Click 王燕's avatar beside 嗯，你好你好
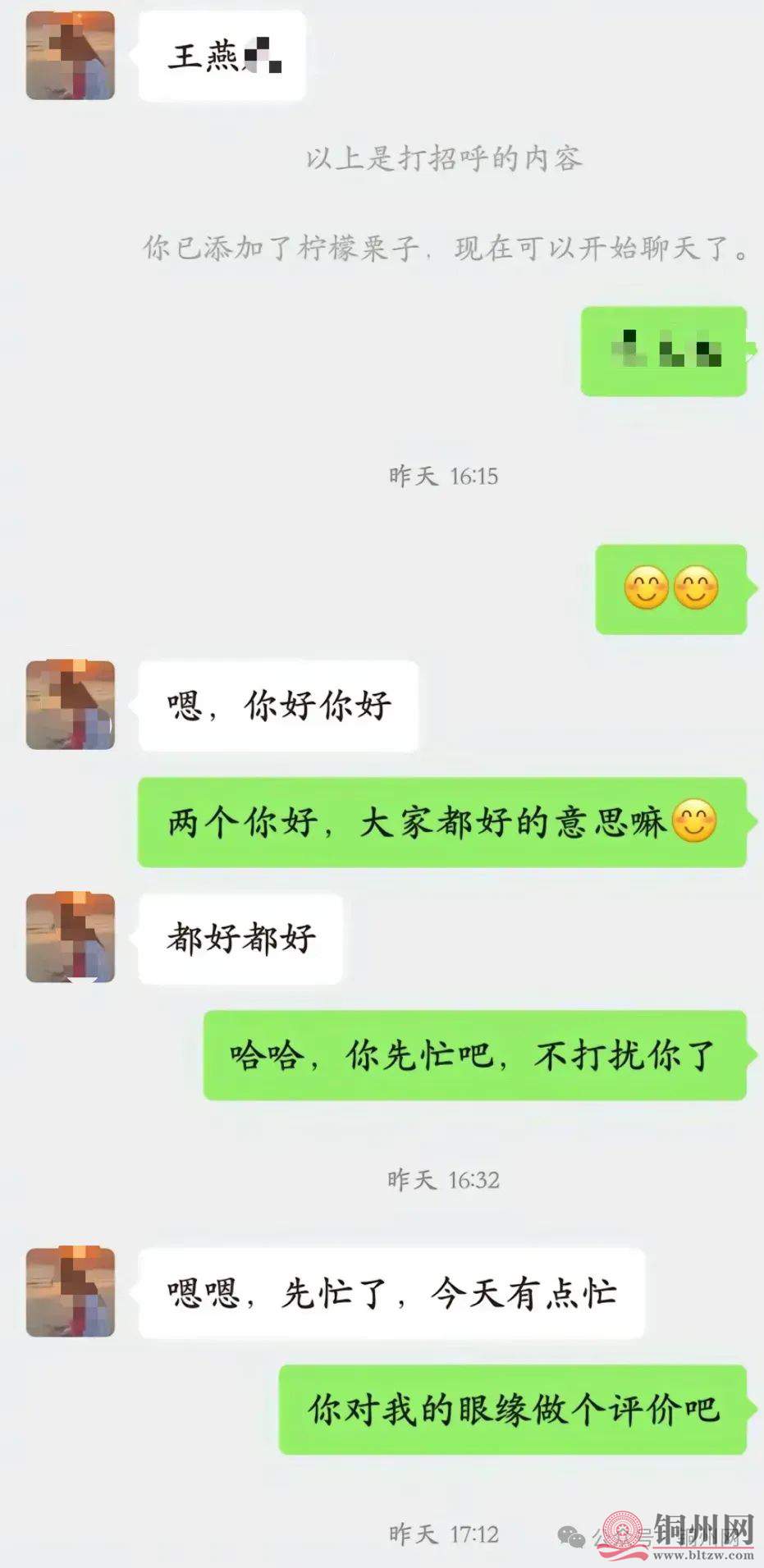Viewport: 764px width, 1568px height. point(71,706)
